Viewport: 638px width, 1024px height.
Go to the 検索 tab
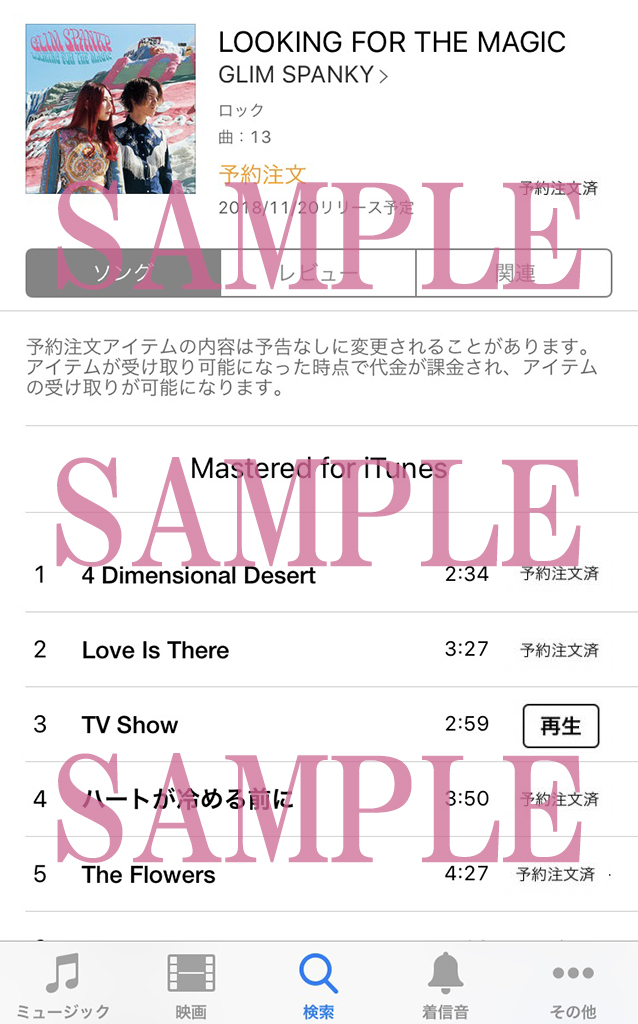pyautogui.click(x=319, y=984)
